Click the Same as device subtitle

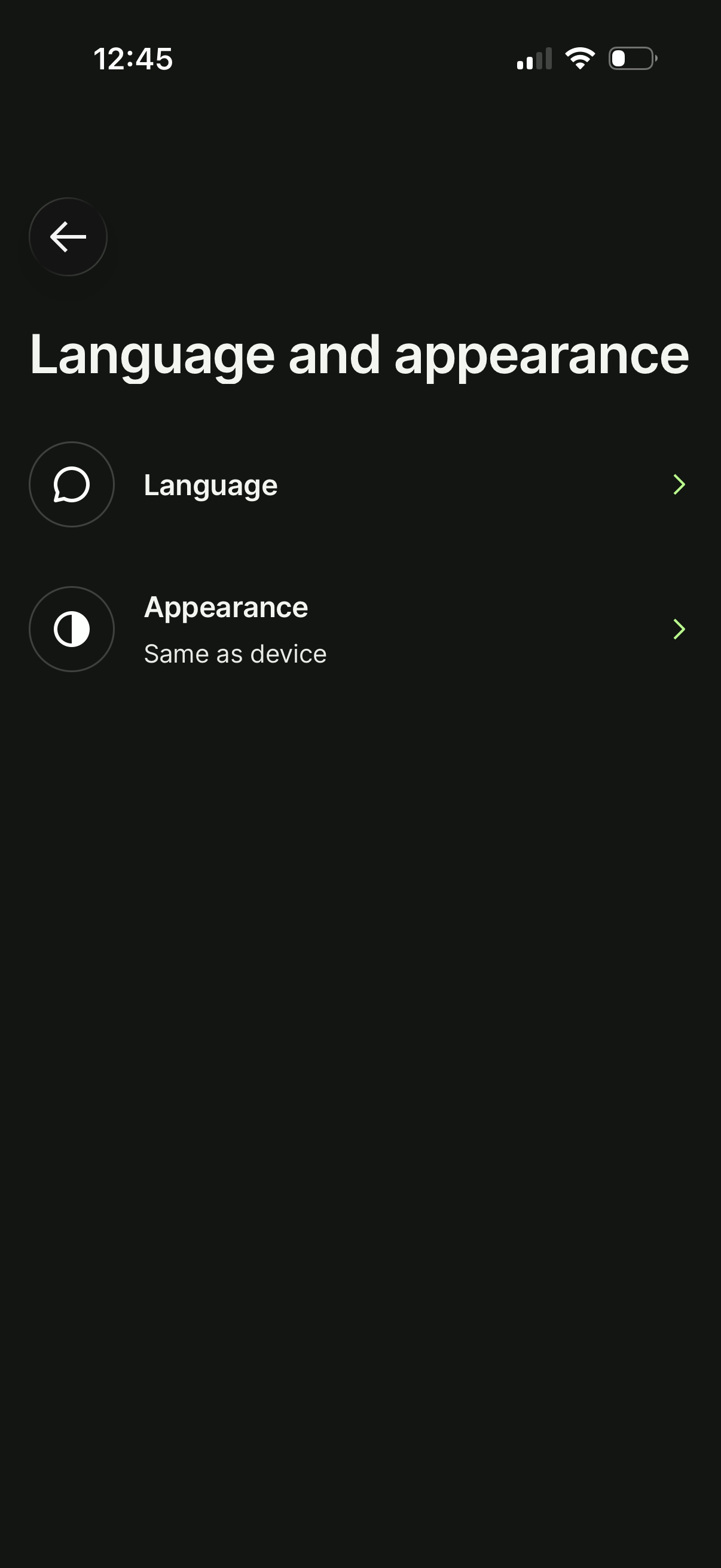click(x=235, y=652)
